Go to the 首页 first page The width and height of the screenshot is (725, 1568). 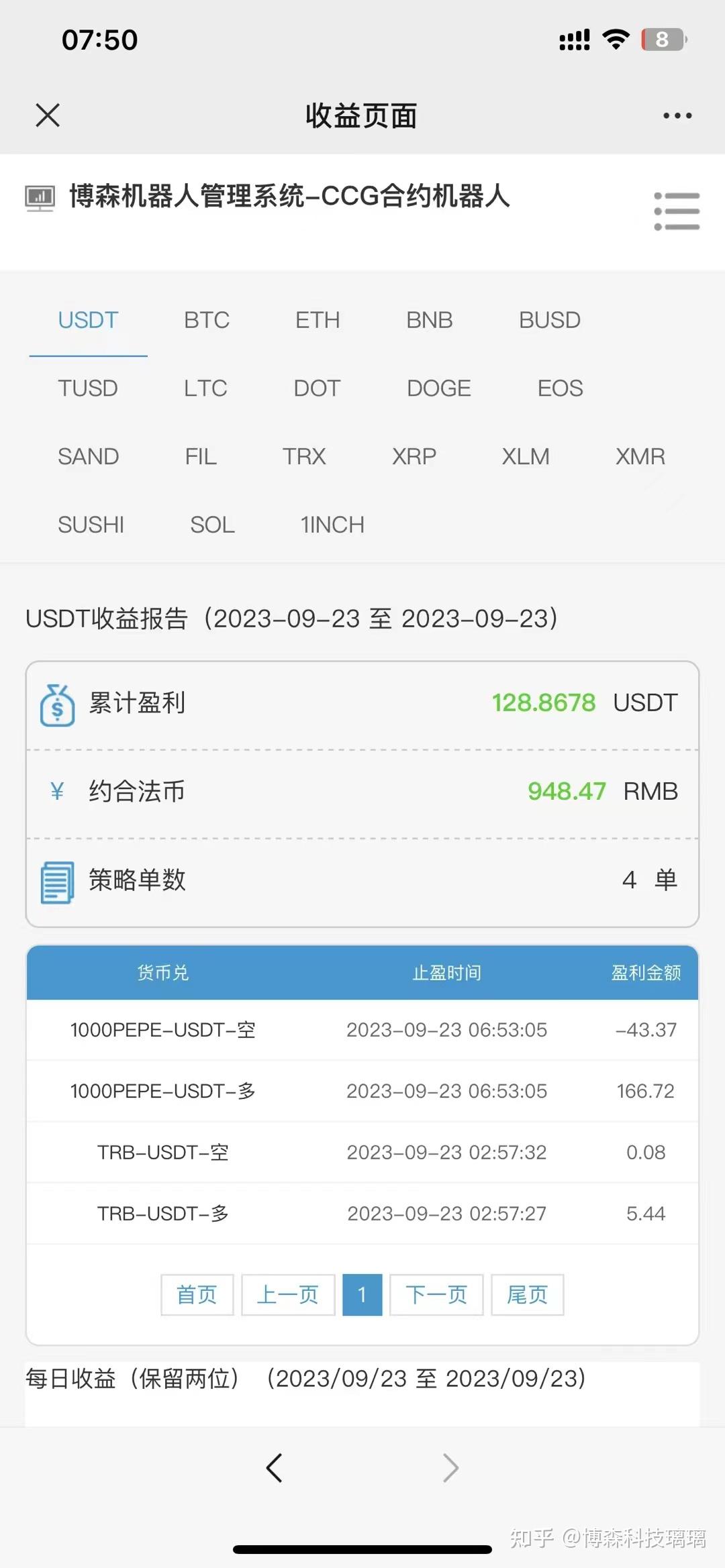[197, 1295]
